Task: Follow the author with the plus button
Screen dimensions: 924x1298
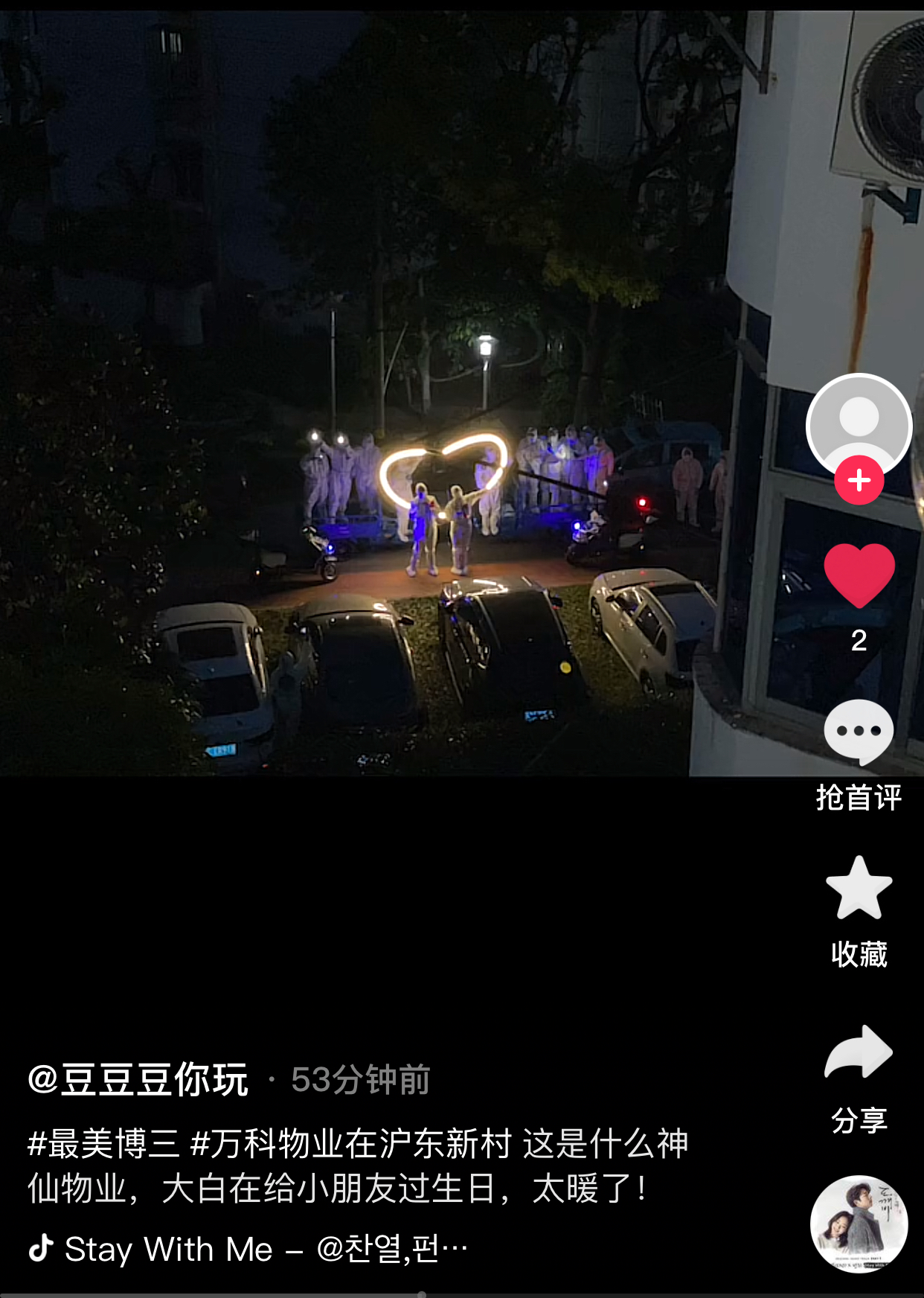Action: (x=859, y=481)
